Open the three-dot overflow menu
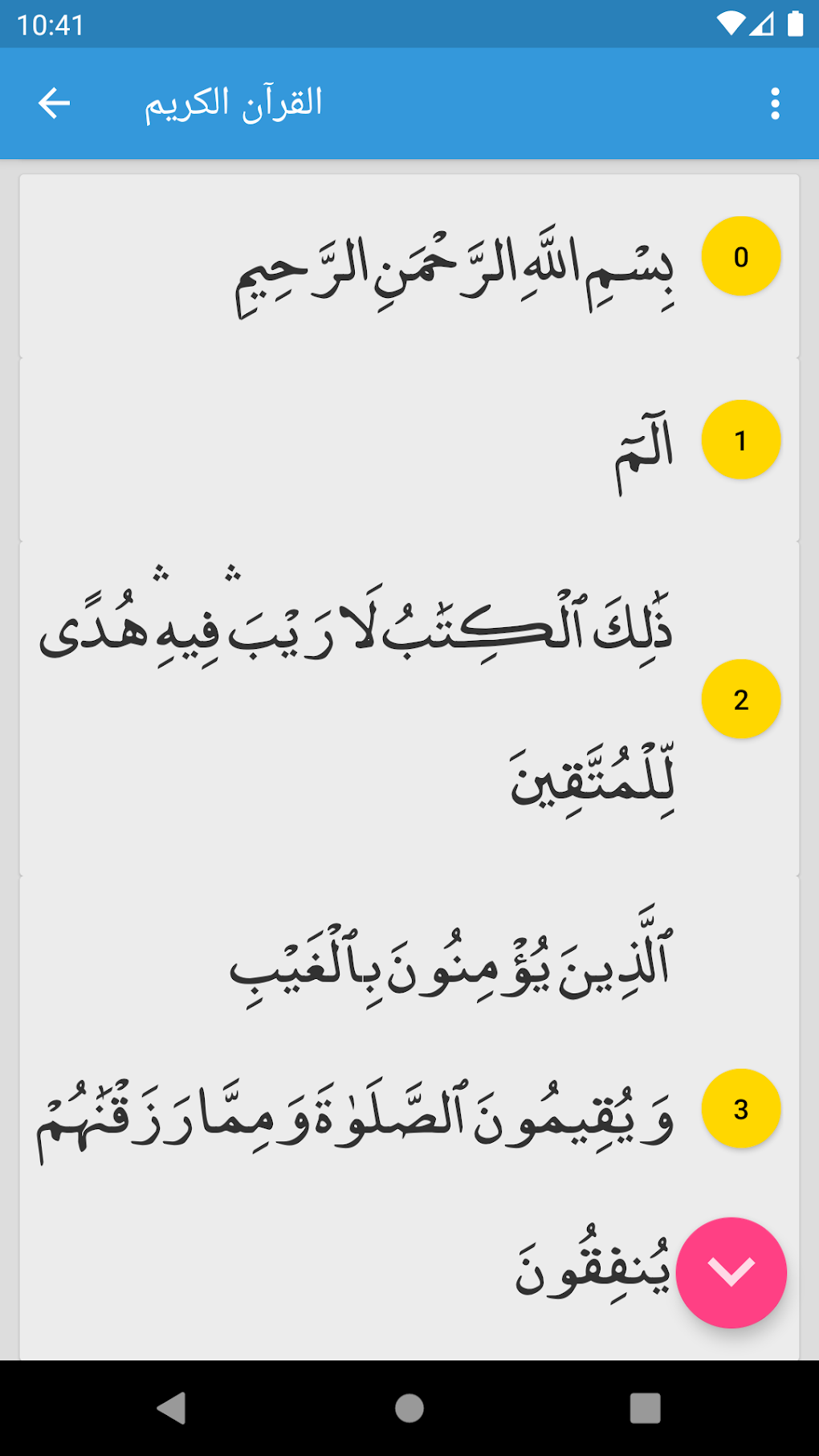Image resolution: width=819 pixels, height=1456 pixels. click(773, 103)
